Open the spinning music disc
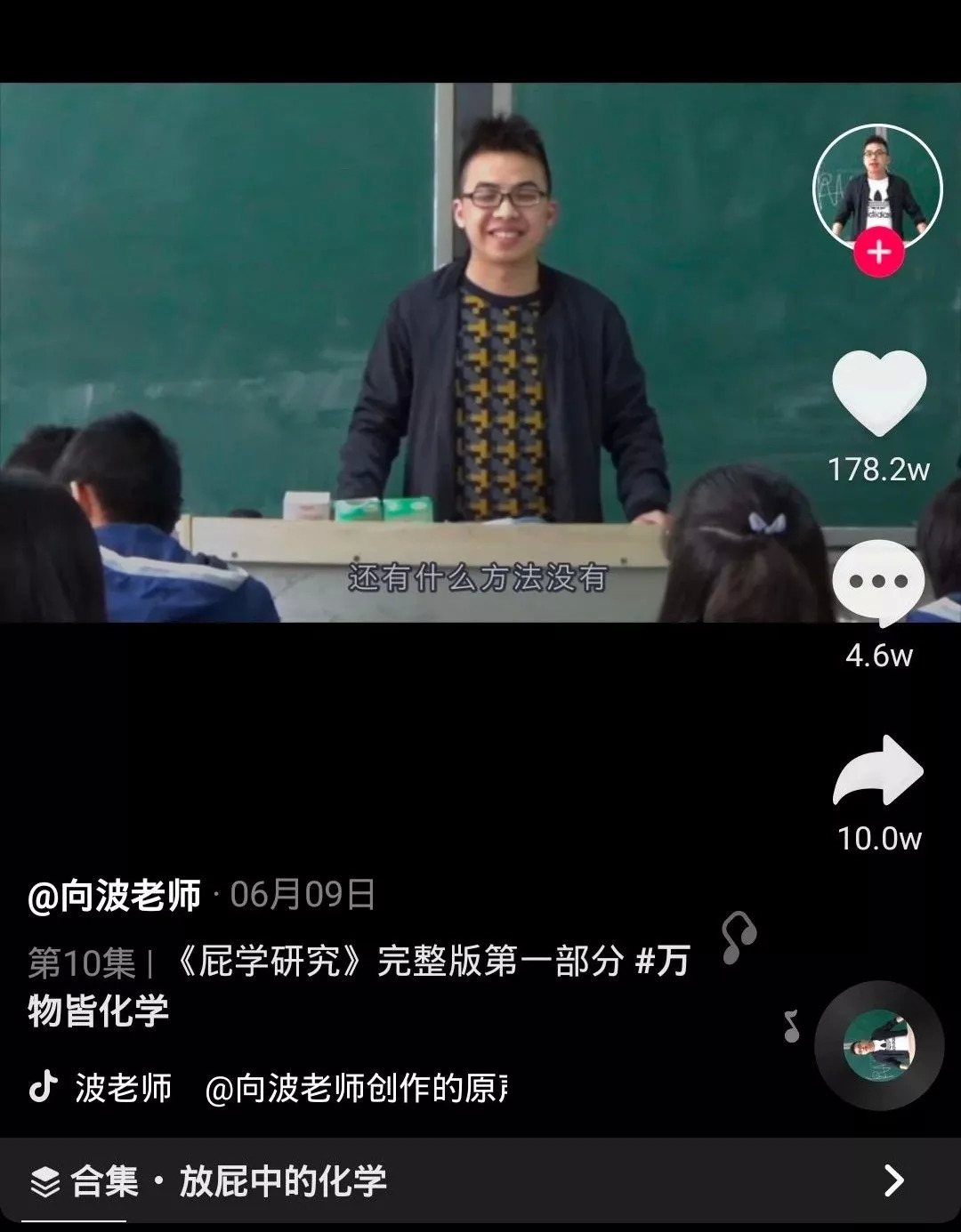The width and height of the screenshot is (961, 1232). coord(879,1046)
